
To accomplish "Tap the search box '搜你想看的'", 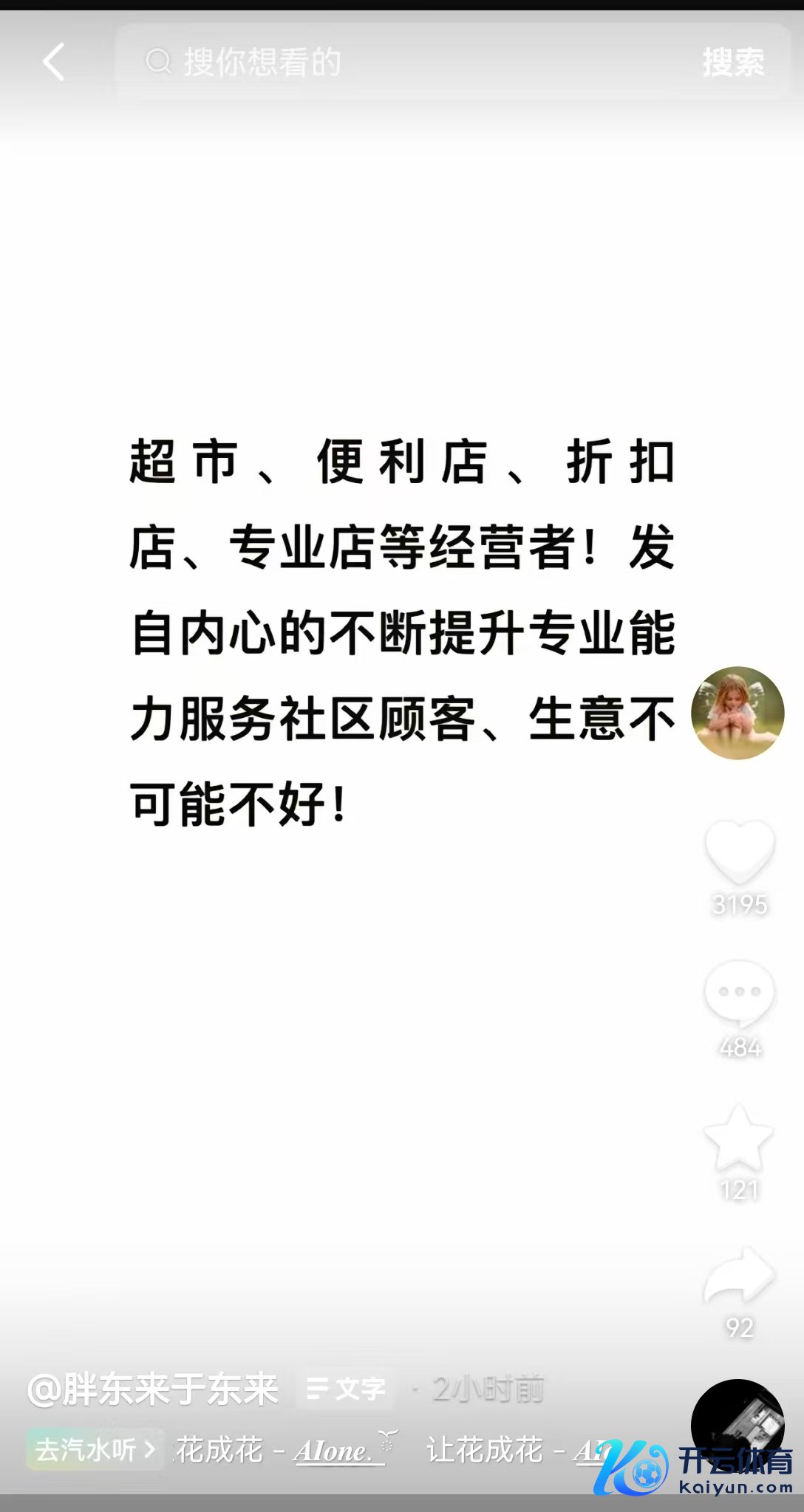I will [399, 62].
